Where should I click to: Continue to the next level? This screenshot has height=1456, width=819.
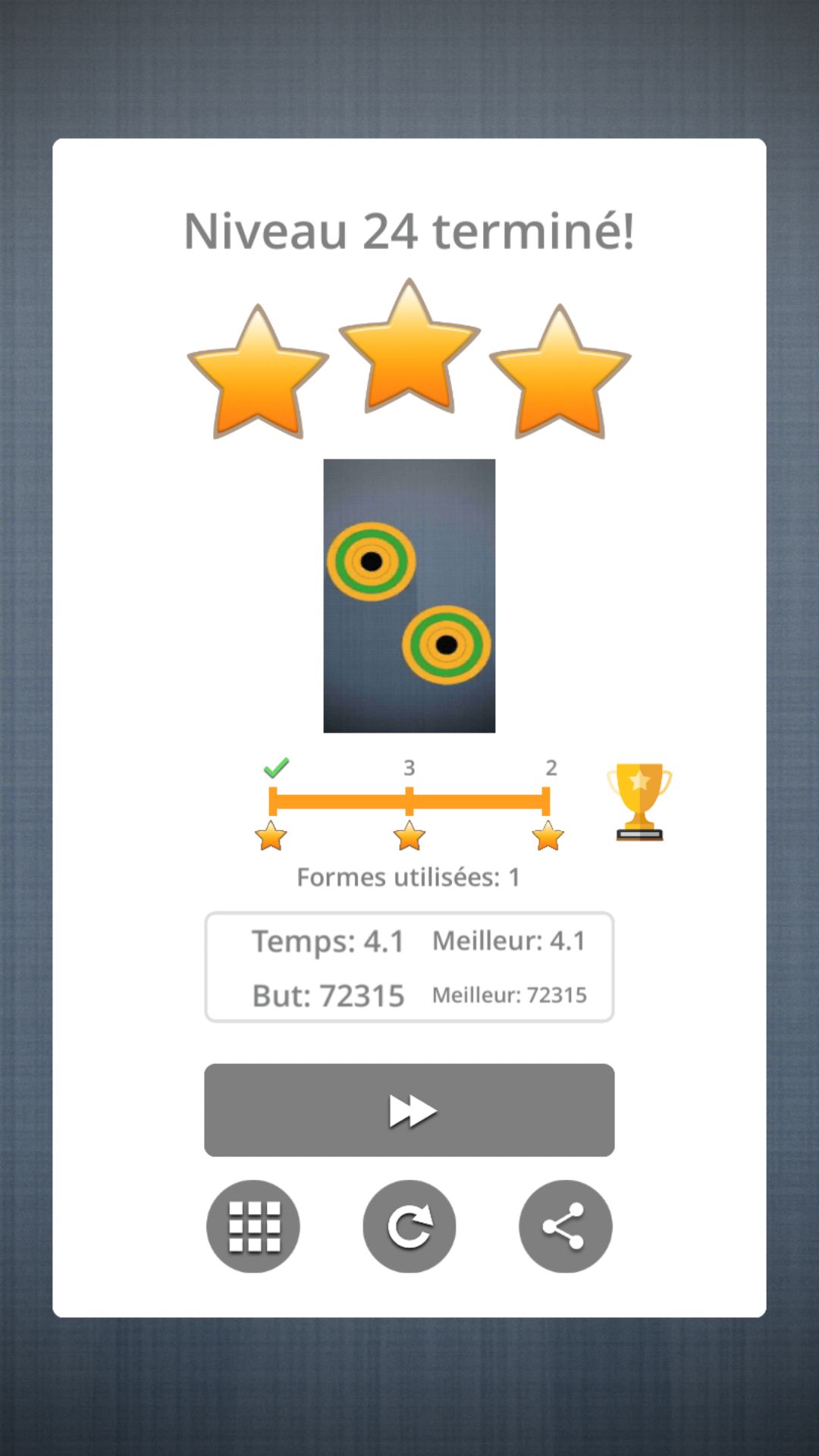(409, 1109)
